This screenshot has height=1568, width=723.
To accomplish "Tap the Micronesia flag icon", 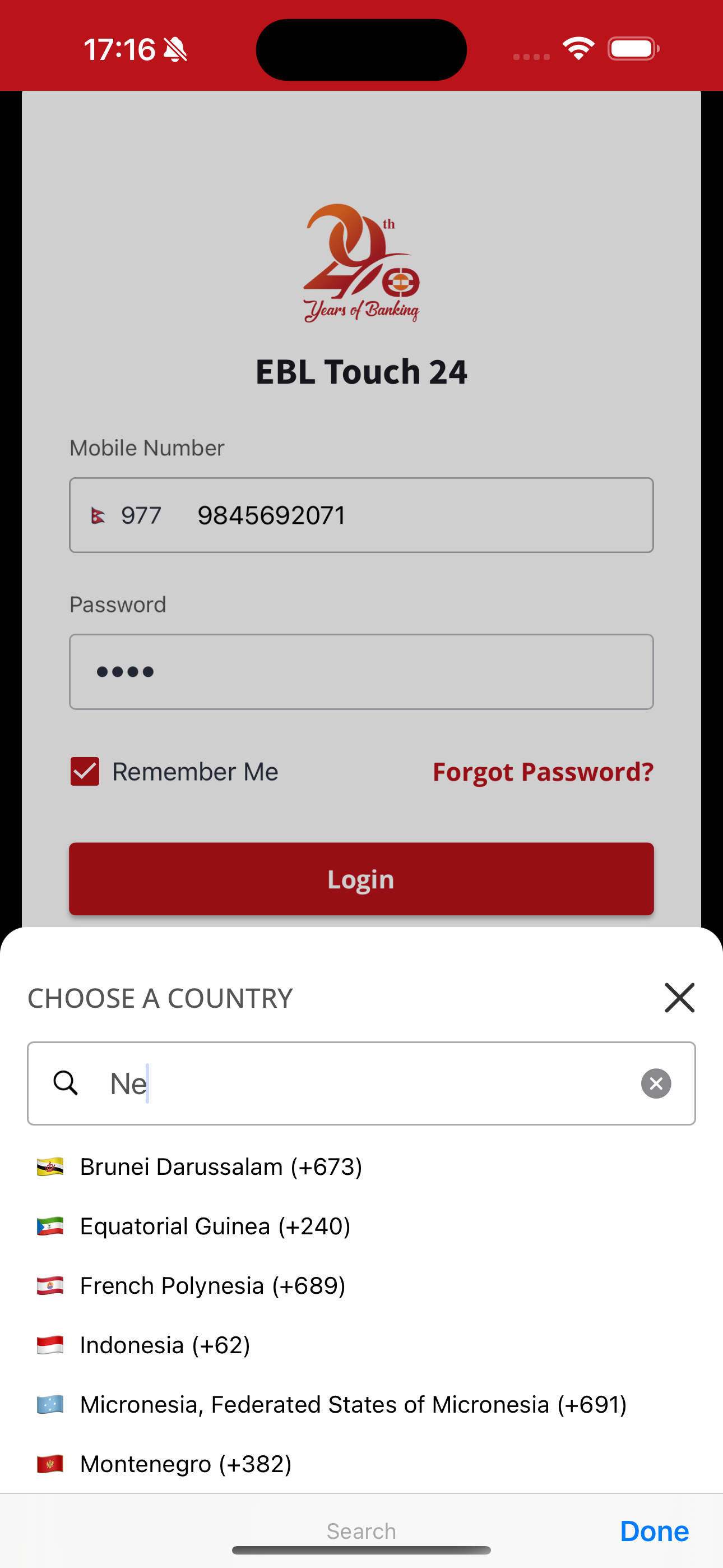I will click(x=50, y=1404).
